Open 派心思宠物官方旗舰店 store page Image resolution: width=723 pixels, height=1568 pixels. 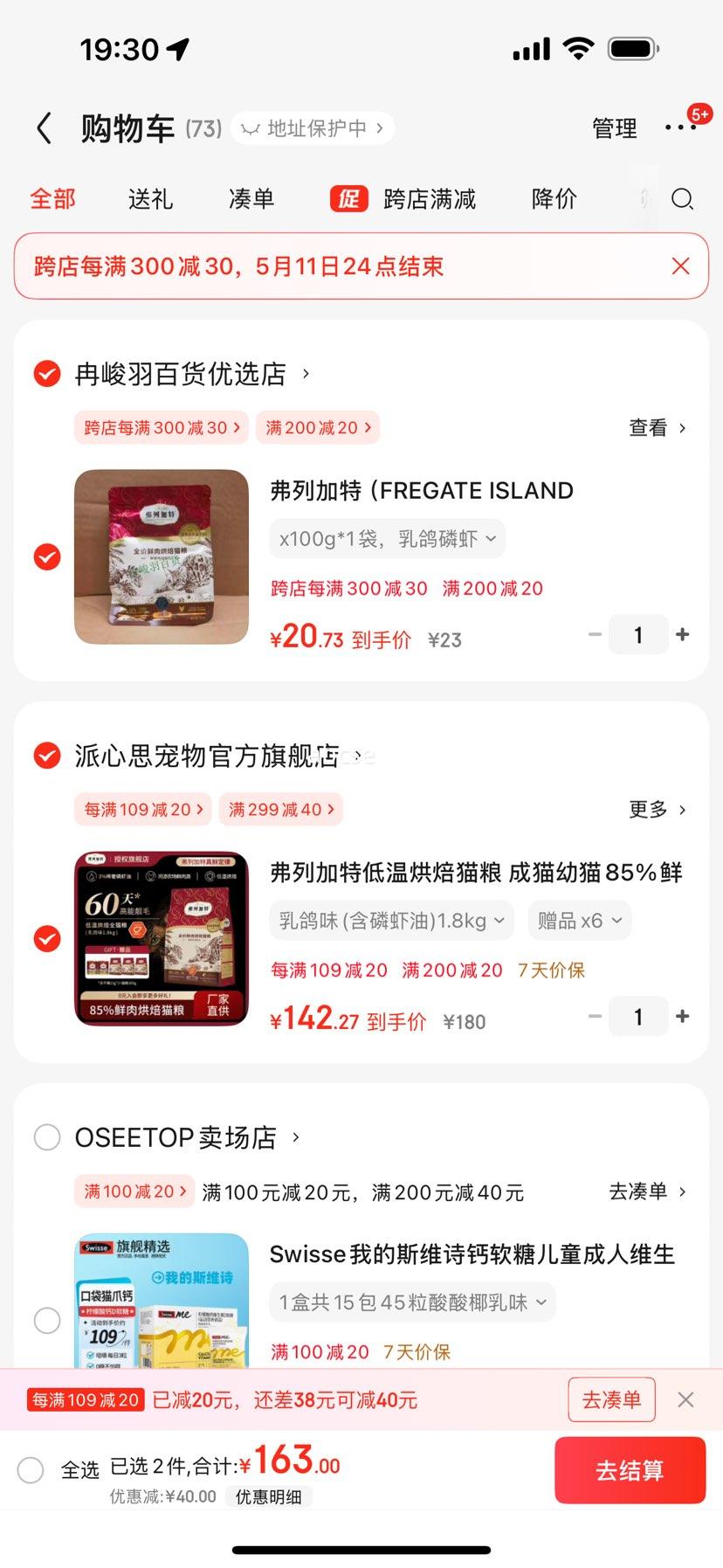click(x=218, y=756)
